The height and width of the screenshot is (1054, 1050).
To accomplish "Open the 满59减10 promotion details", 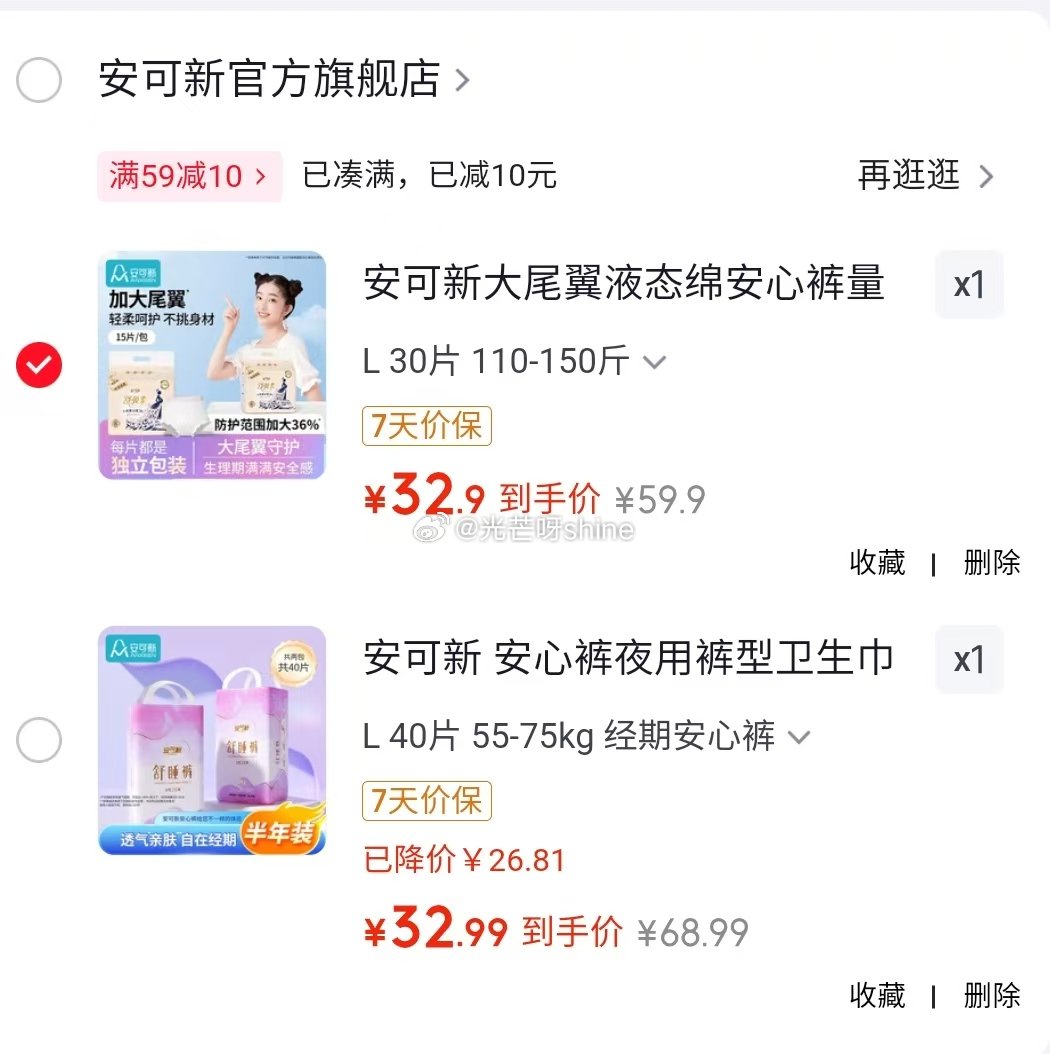I will coord(189,177).
